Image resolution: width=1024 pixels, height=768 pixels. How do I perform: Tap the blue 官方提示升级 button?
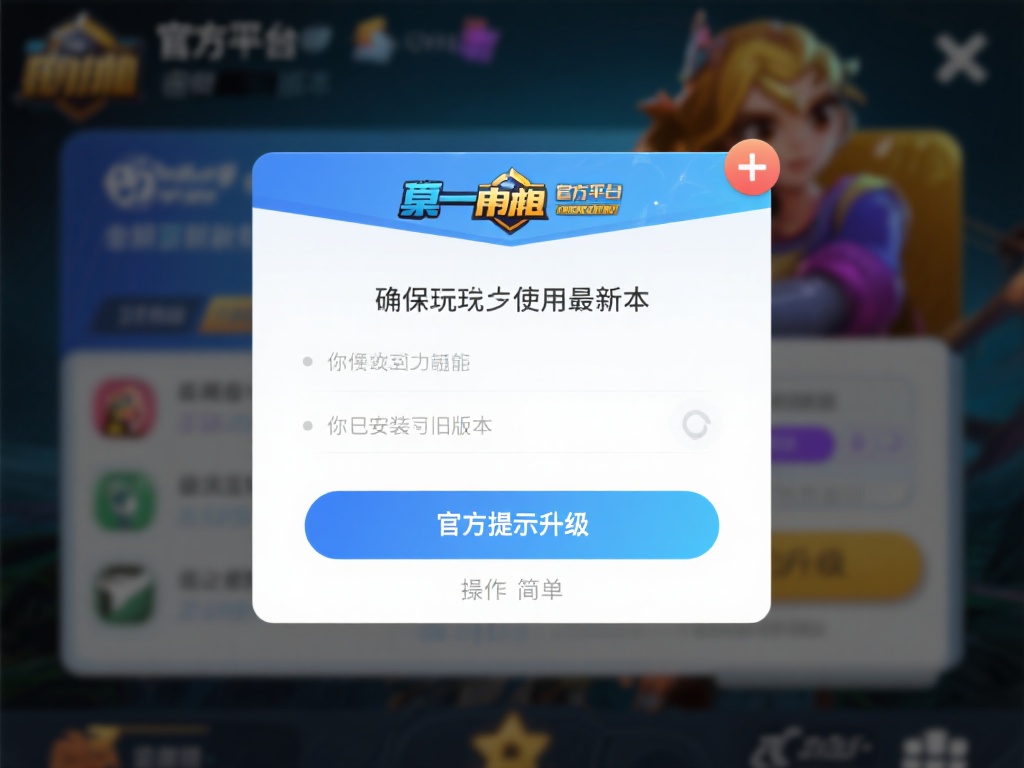pyautogui.click(x=511, y=525)
